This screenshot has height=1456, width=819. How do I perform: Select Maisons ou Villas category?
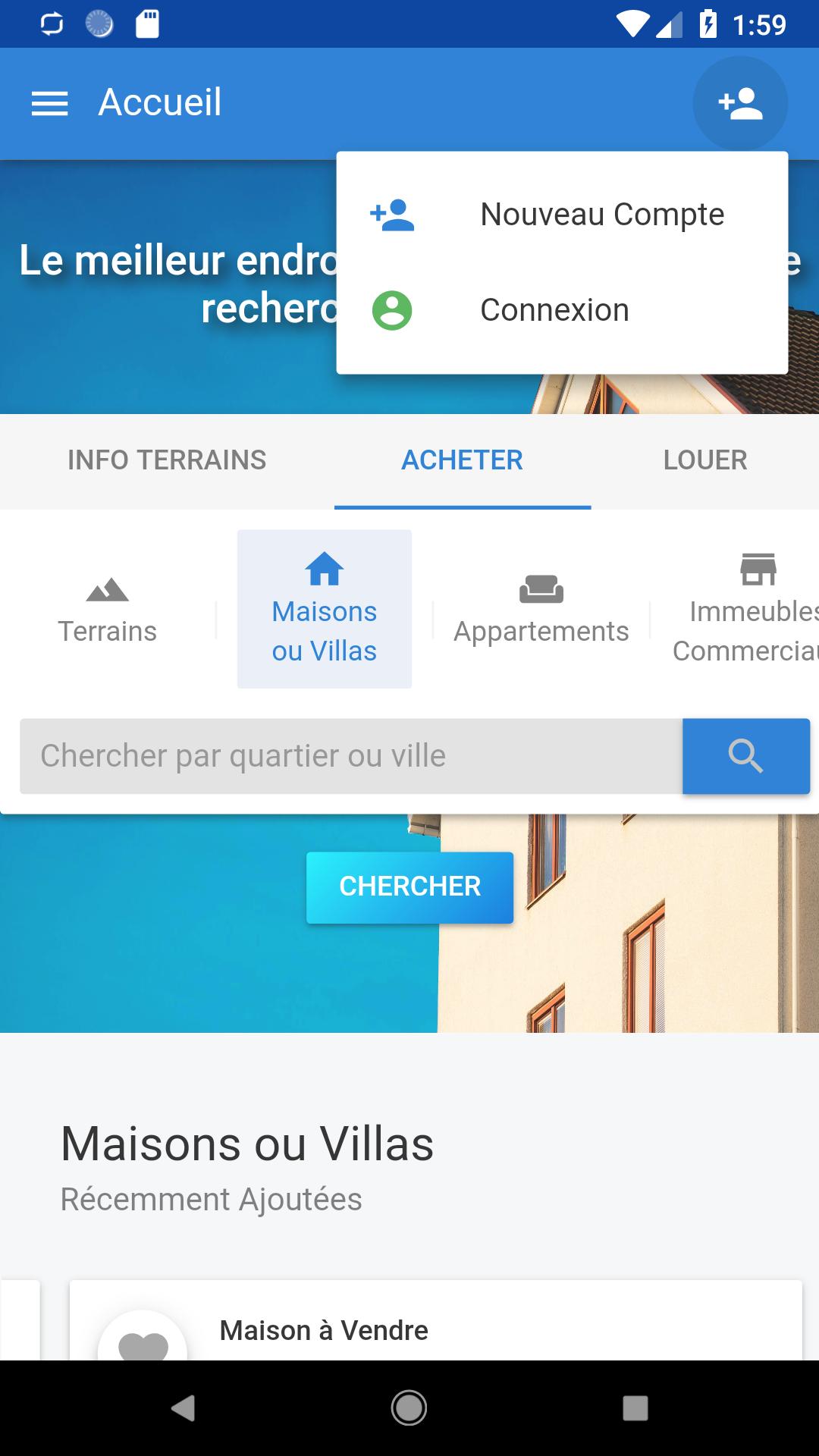pyautogui.click(x=325, y=610)
